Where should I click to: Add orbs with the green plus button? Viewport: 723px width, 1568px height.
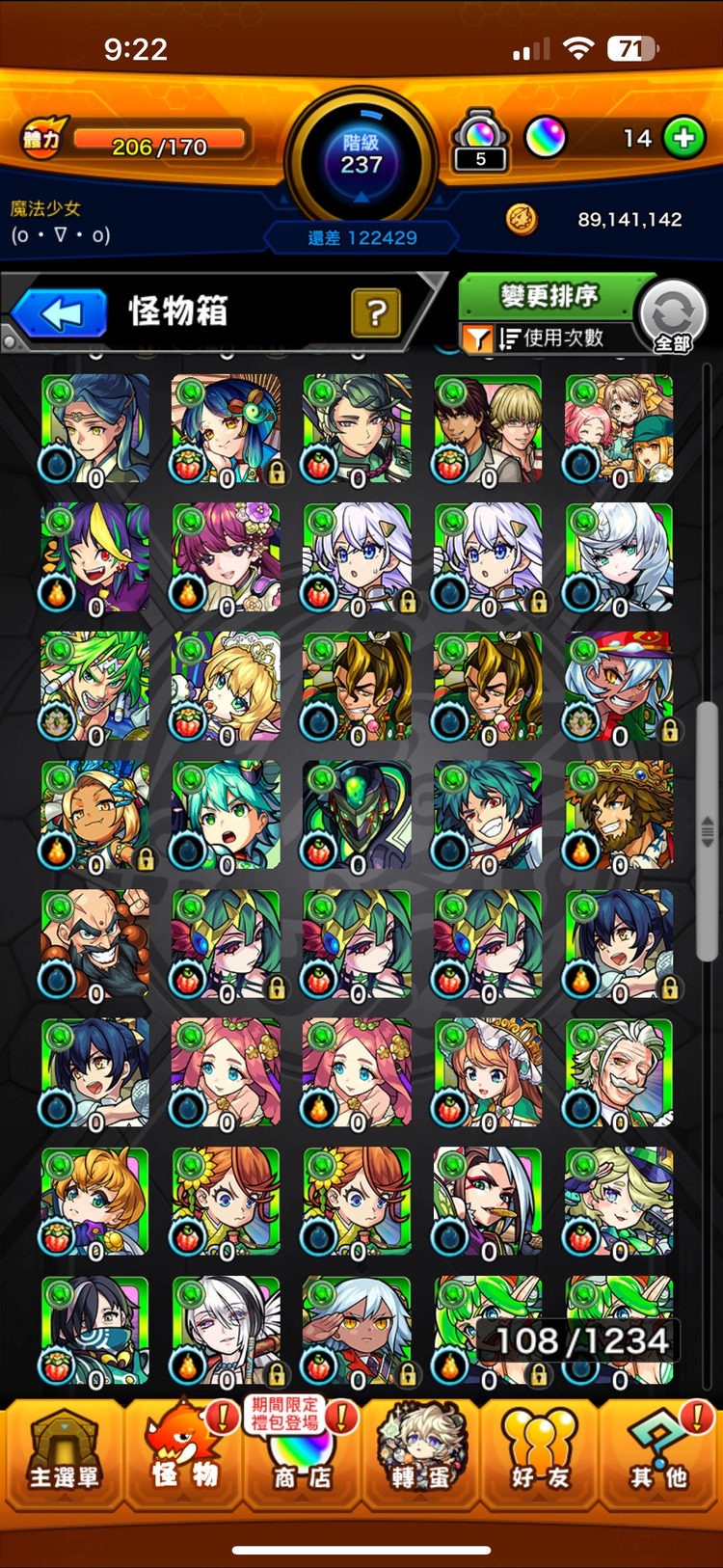click(684, 138)
